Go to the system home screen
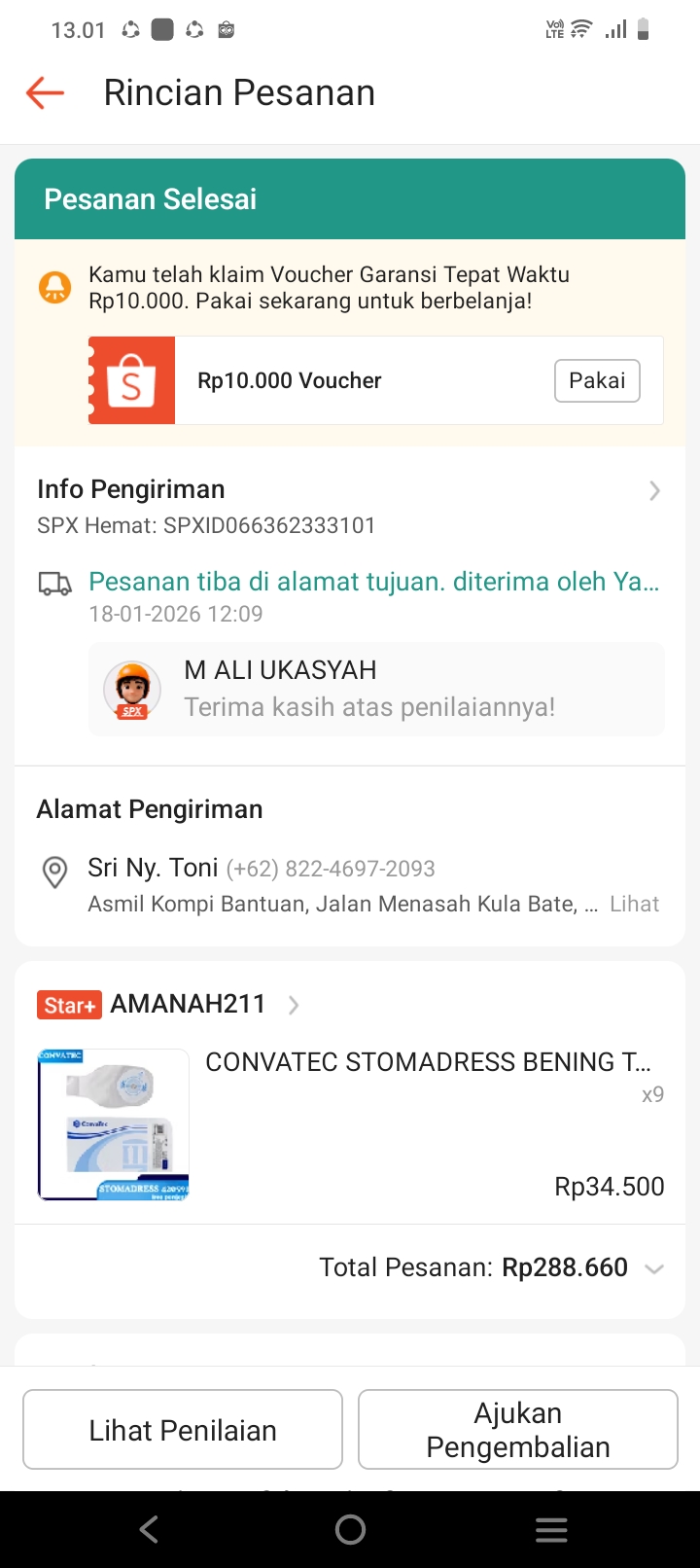This screenshot has width=700, height=1568. tap(350, 1530)
